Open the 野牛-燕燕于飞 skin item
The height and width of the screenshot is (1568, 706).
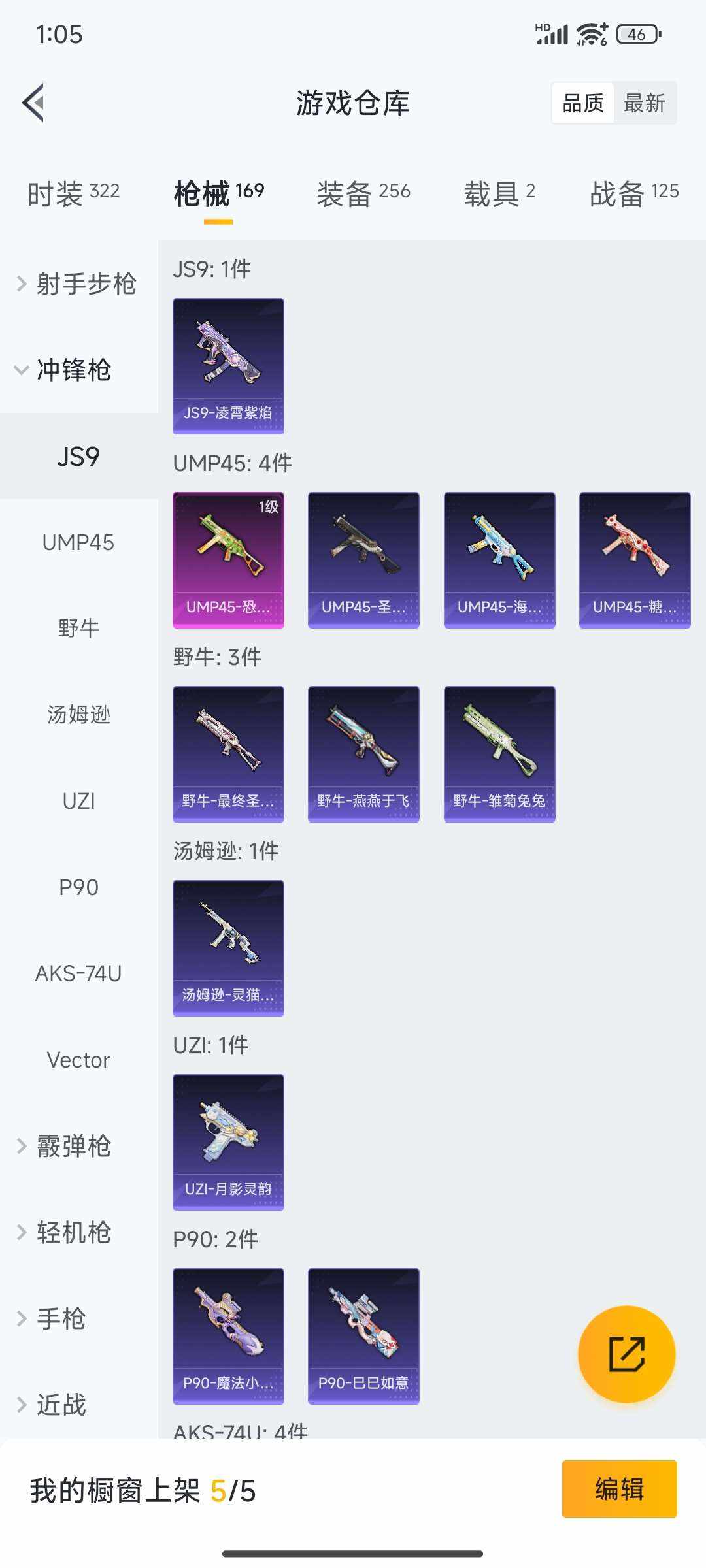363,754
